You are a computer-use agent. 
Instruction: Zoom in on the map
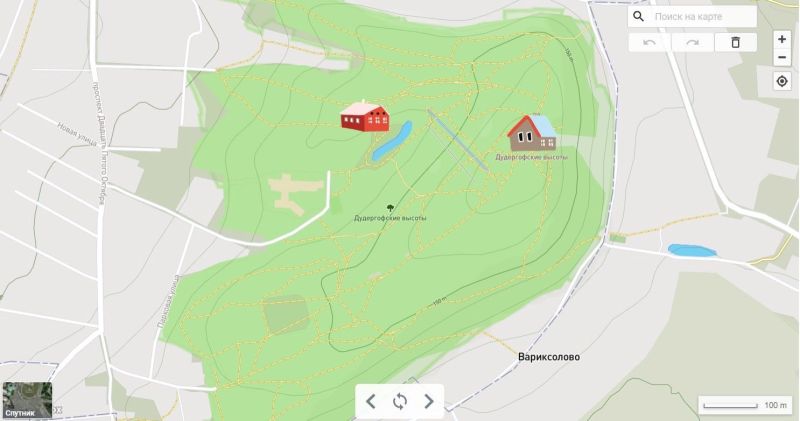pyautogui.click(x=782, y=39)
